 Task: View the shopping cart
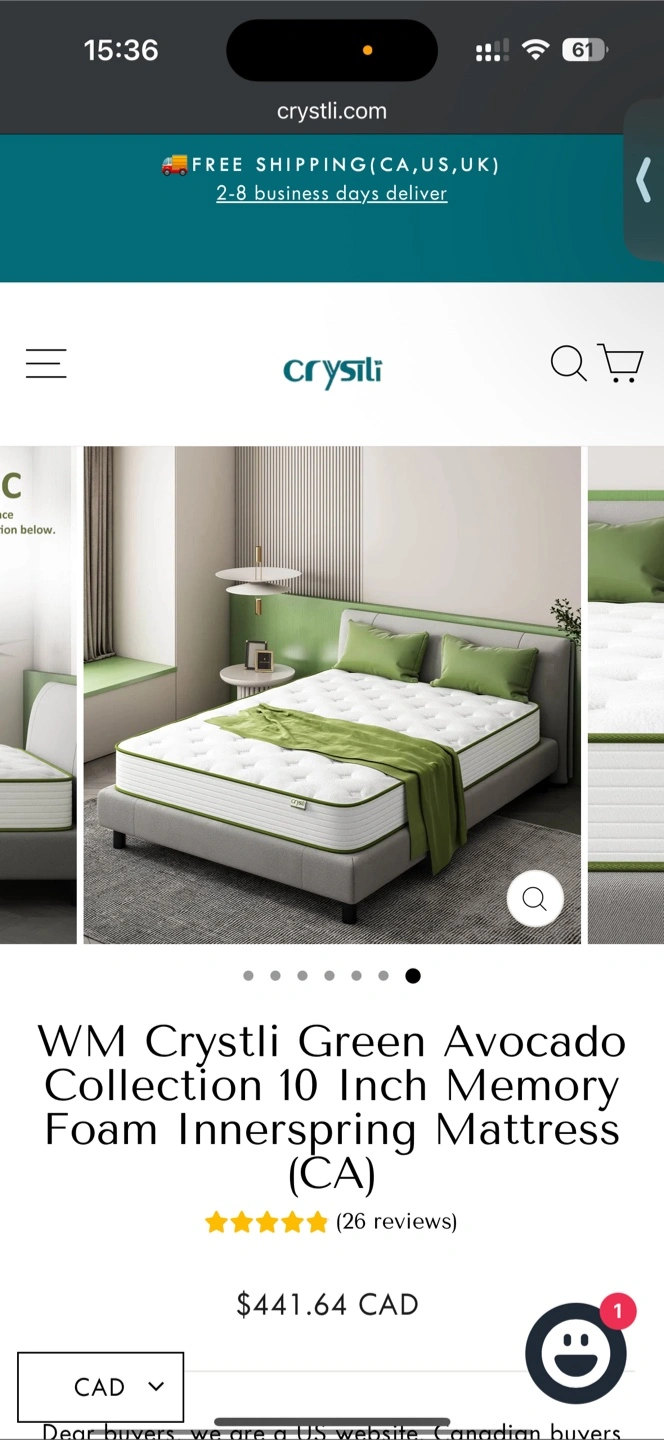(x=621, y=363)
